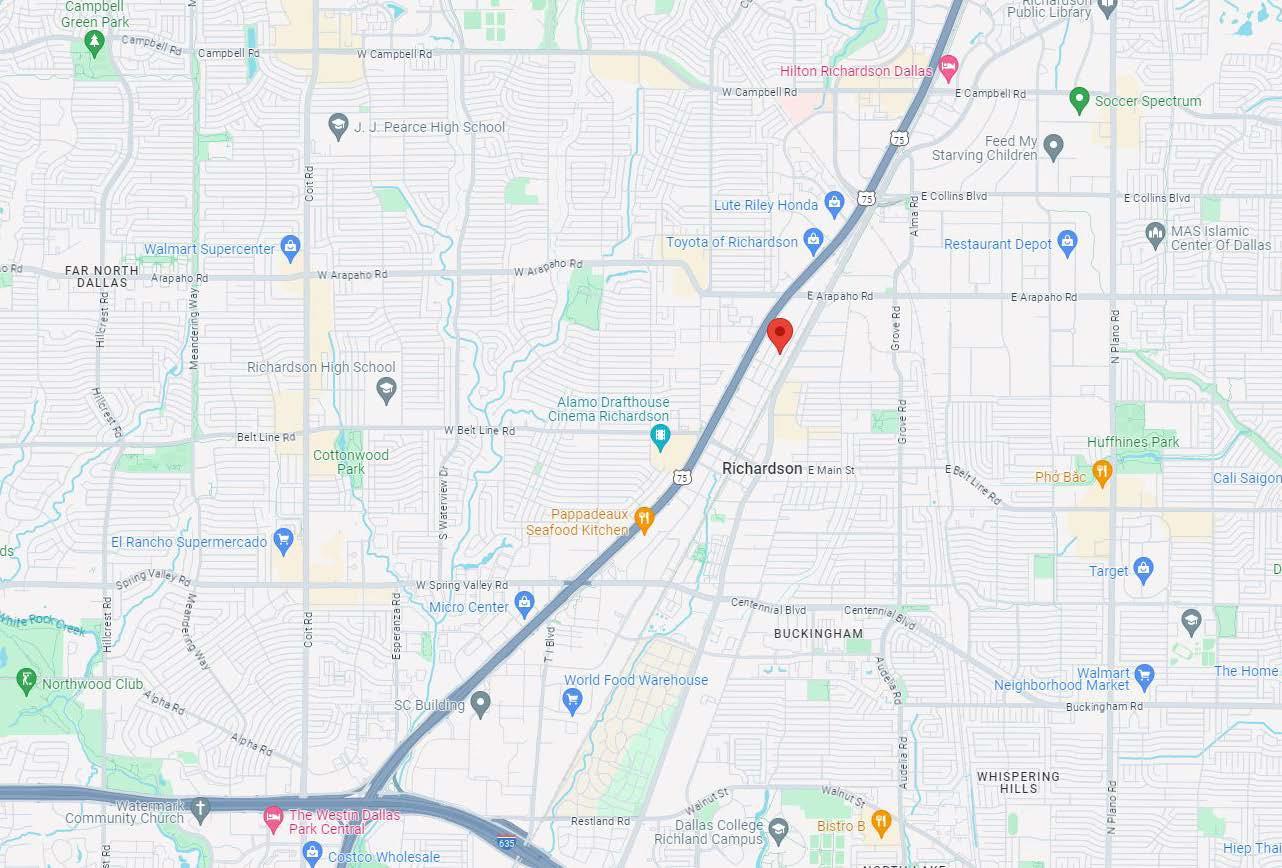Select the Toyota of Richardson marker
This screenshot has width=1282, height=868.
(x=814, y=241)
